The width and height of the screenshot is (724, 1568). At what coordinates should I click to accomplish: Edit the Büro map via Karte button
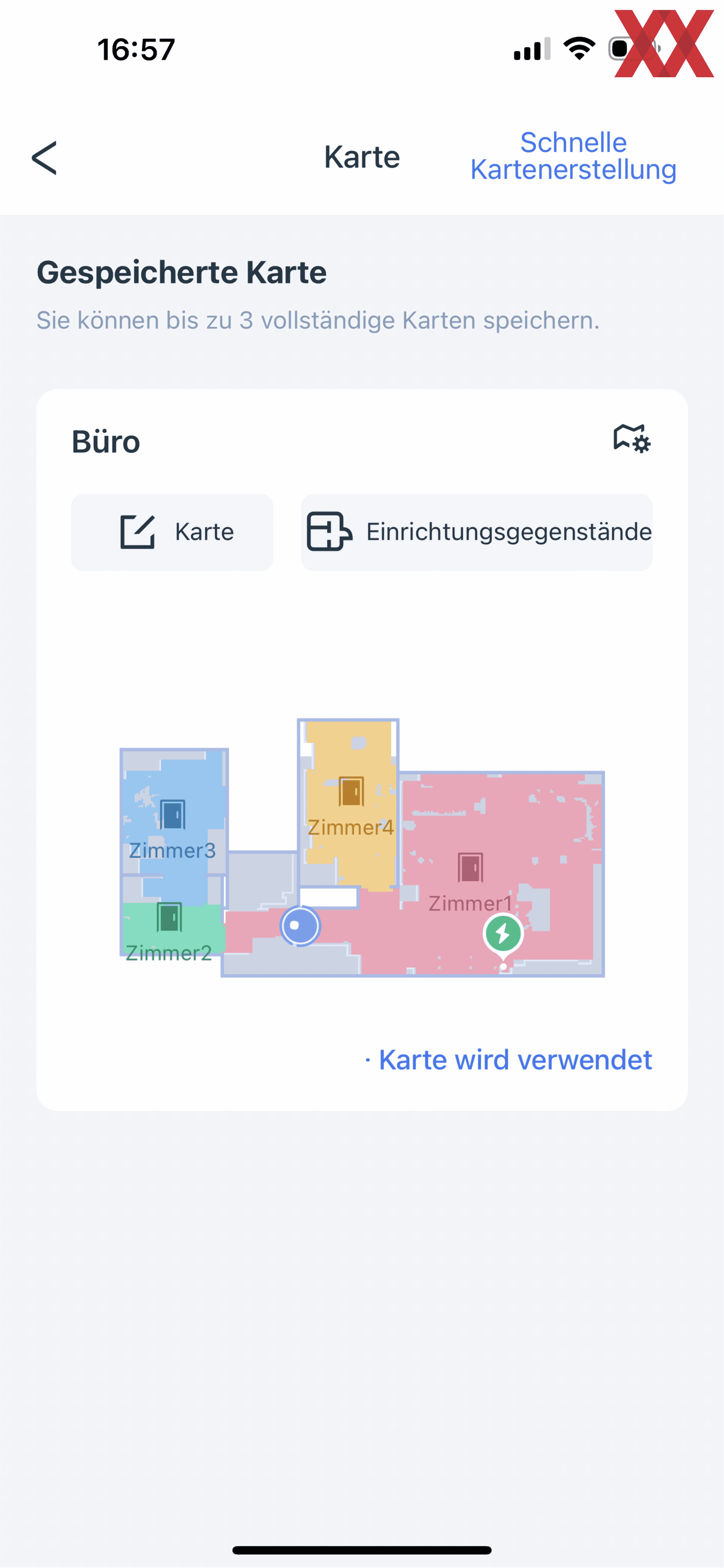click(172, 532)
